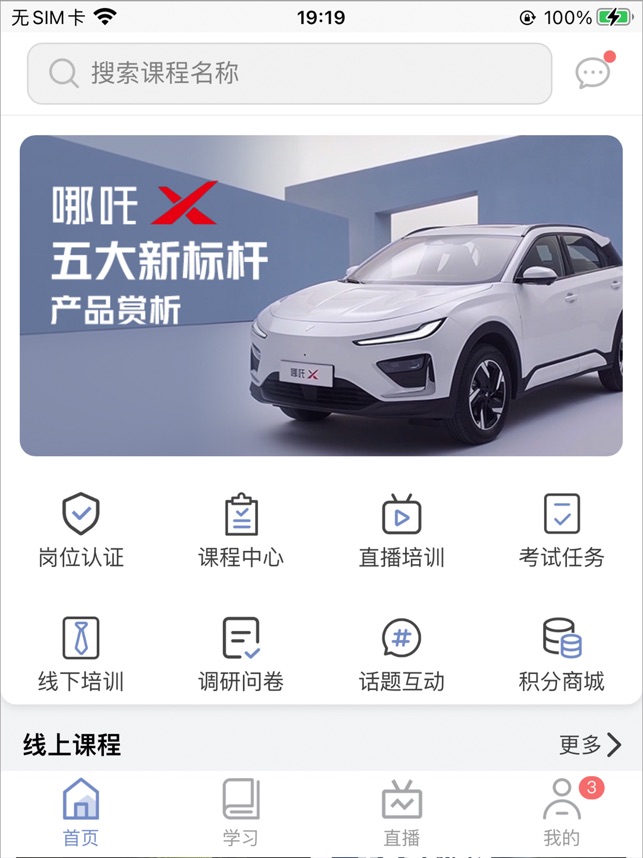View 考试任务
Viewport: 643px width, 858px height.
(561, 531)
